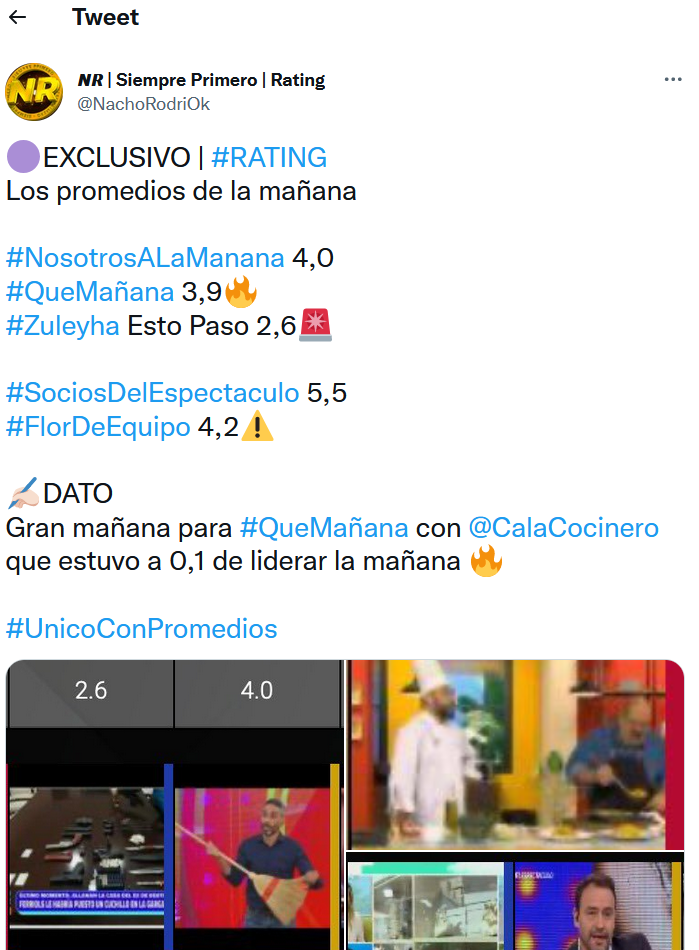Screen dimensions: 699x950
Task: Open the #UnicoConPromedios hashtag
Action: pos(141,629)
